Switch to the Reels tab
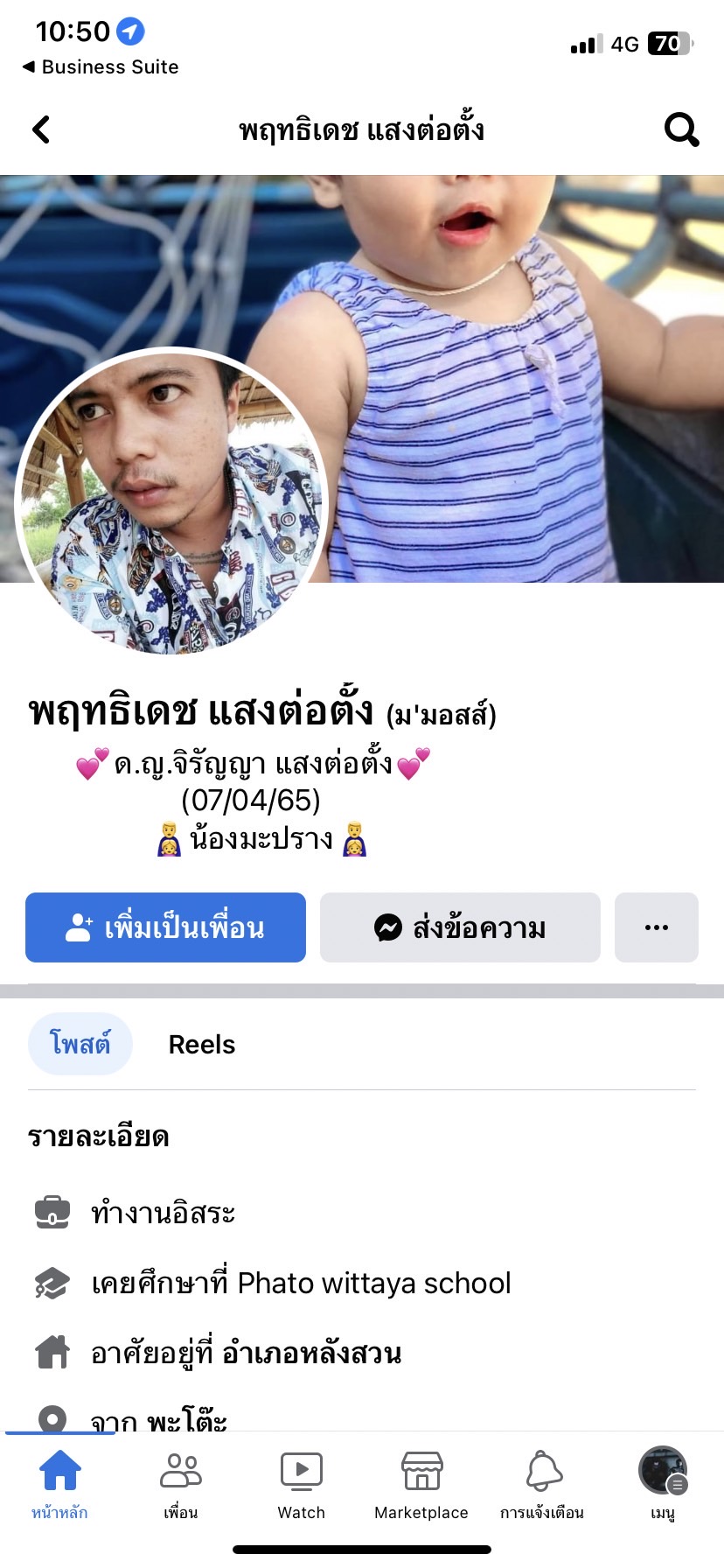 pos(202,1045)
